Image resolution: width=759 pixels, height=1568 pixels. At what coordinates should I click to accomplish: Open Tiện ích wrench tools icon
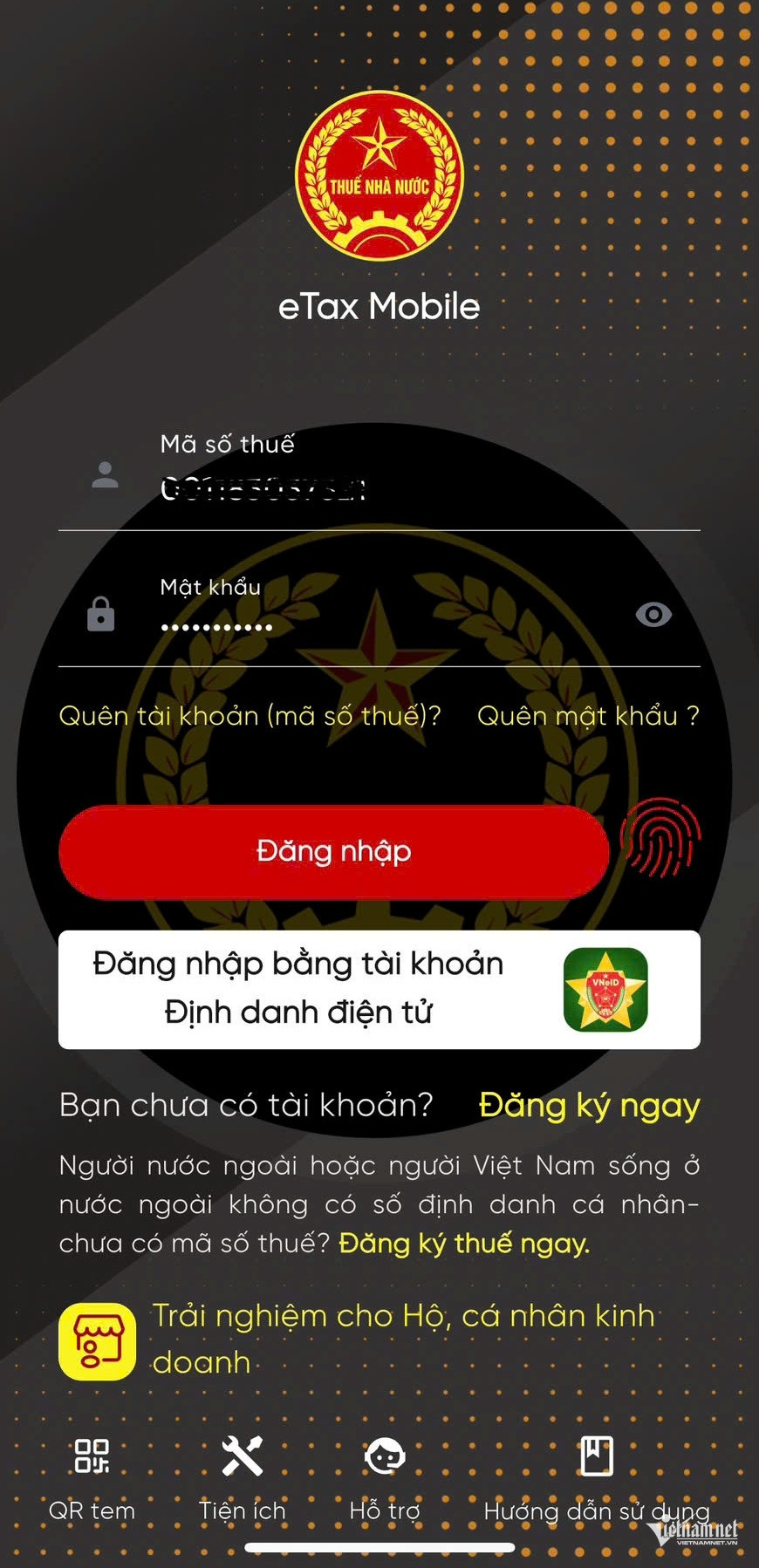pyautogui.click(x=242, y=1453)
